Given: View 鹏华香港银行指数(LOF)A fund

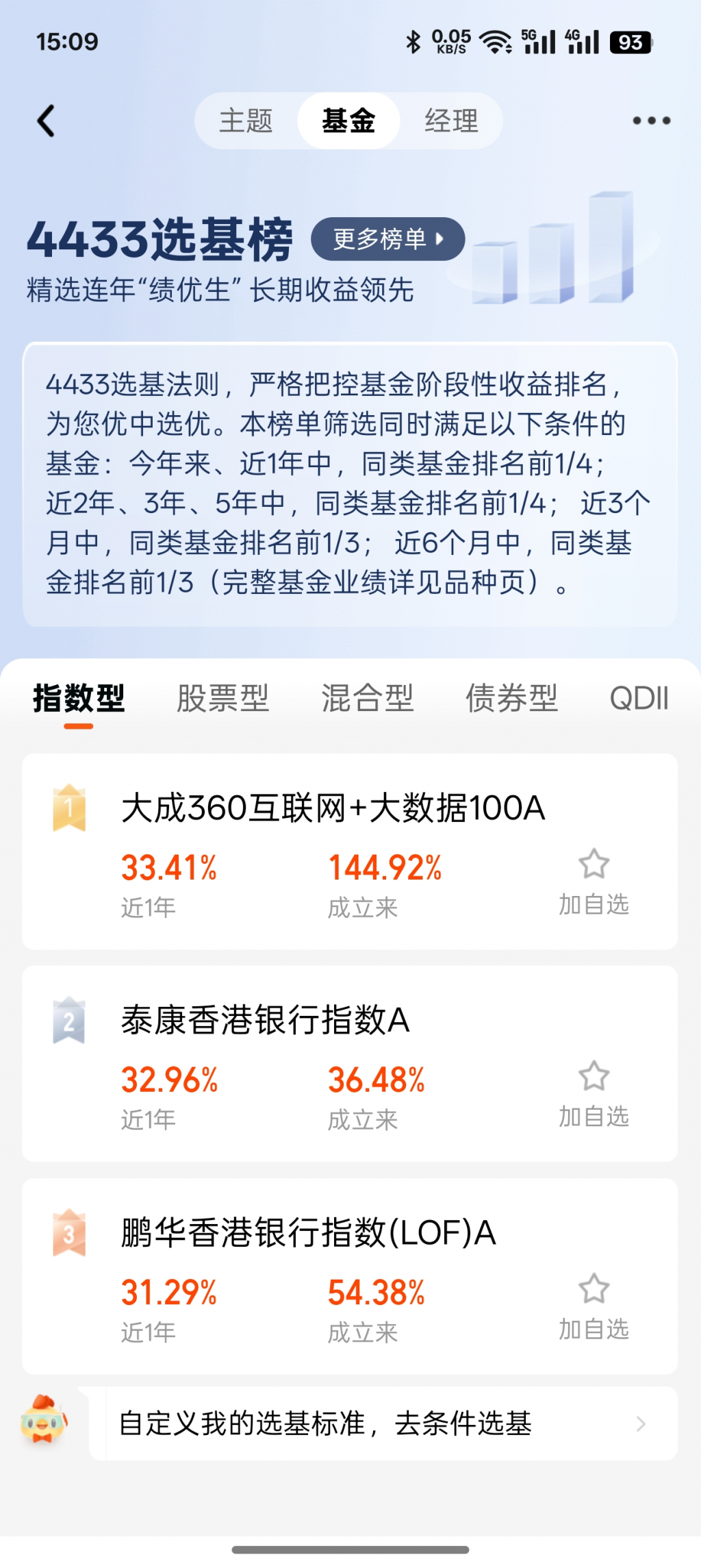Looking at the screenshot, I should click(x=308, y=1233).
